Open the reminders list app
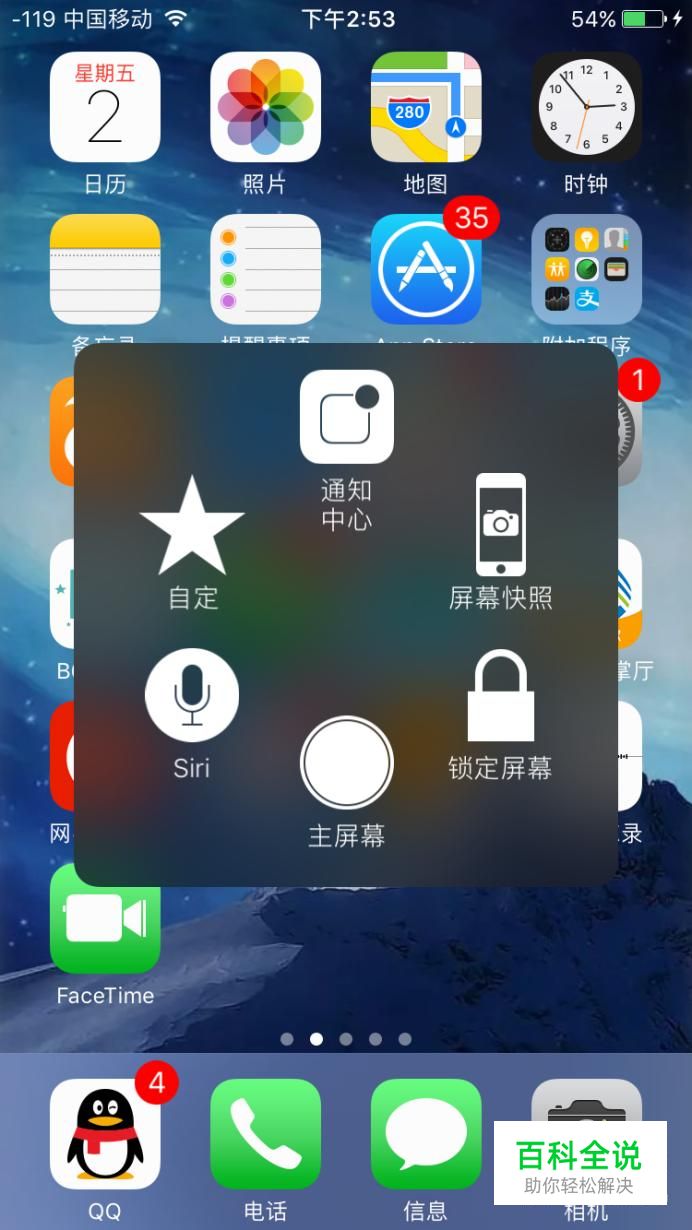Image resolution: width=692 pixels, height=1230 pixels. 266,269
